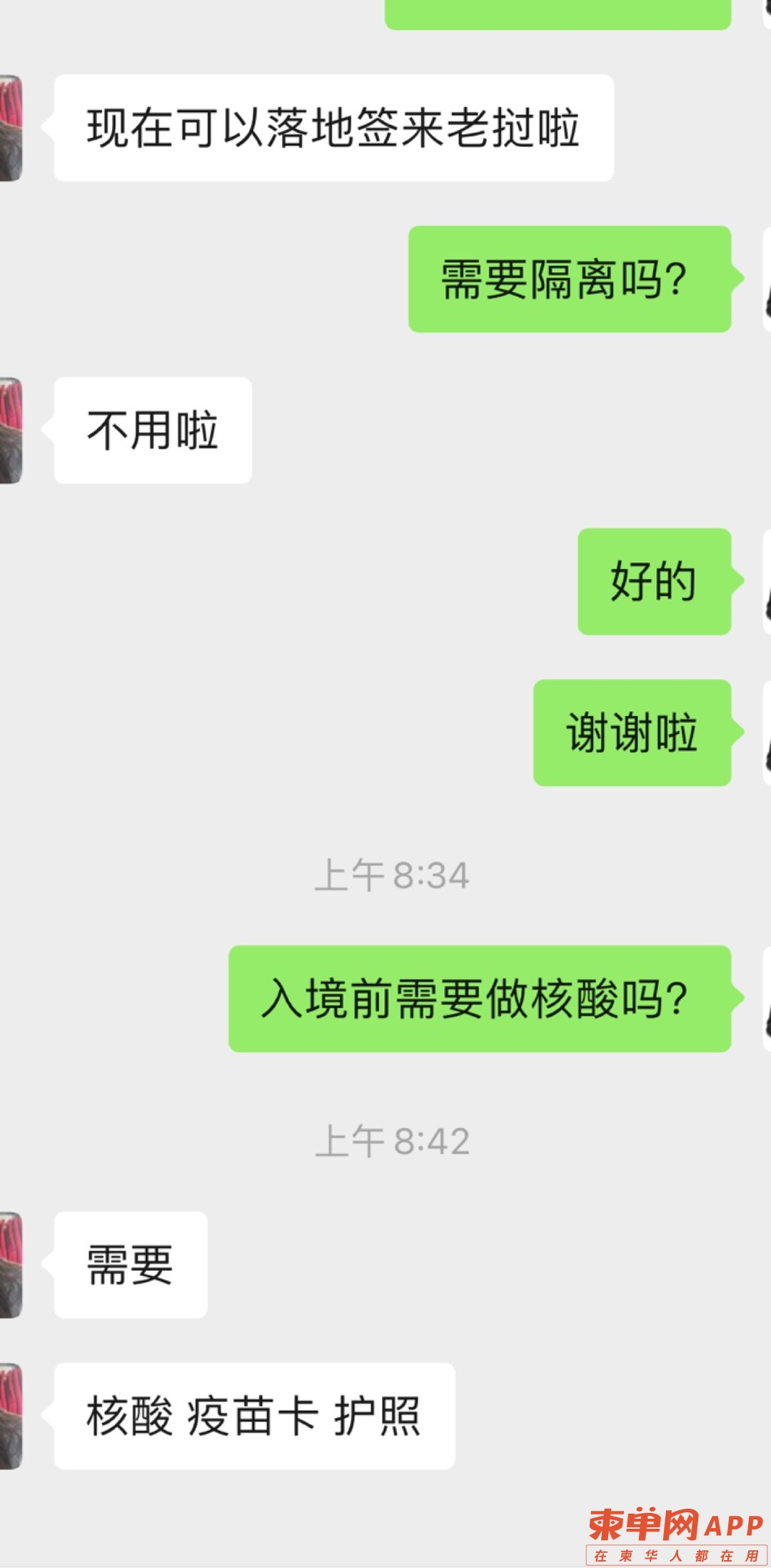Open avatar next to 核酸 疫苗卡 护照
Image resolution: width=771 pixels, height=1568 pixels.
click(10, 1416)
